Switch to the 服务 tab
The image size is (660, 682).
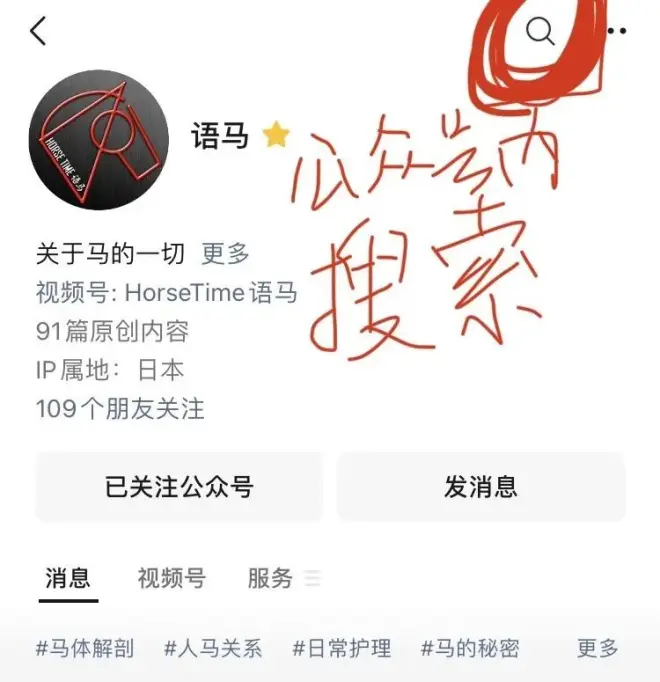tap(271, 577)
